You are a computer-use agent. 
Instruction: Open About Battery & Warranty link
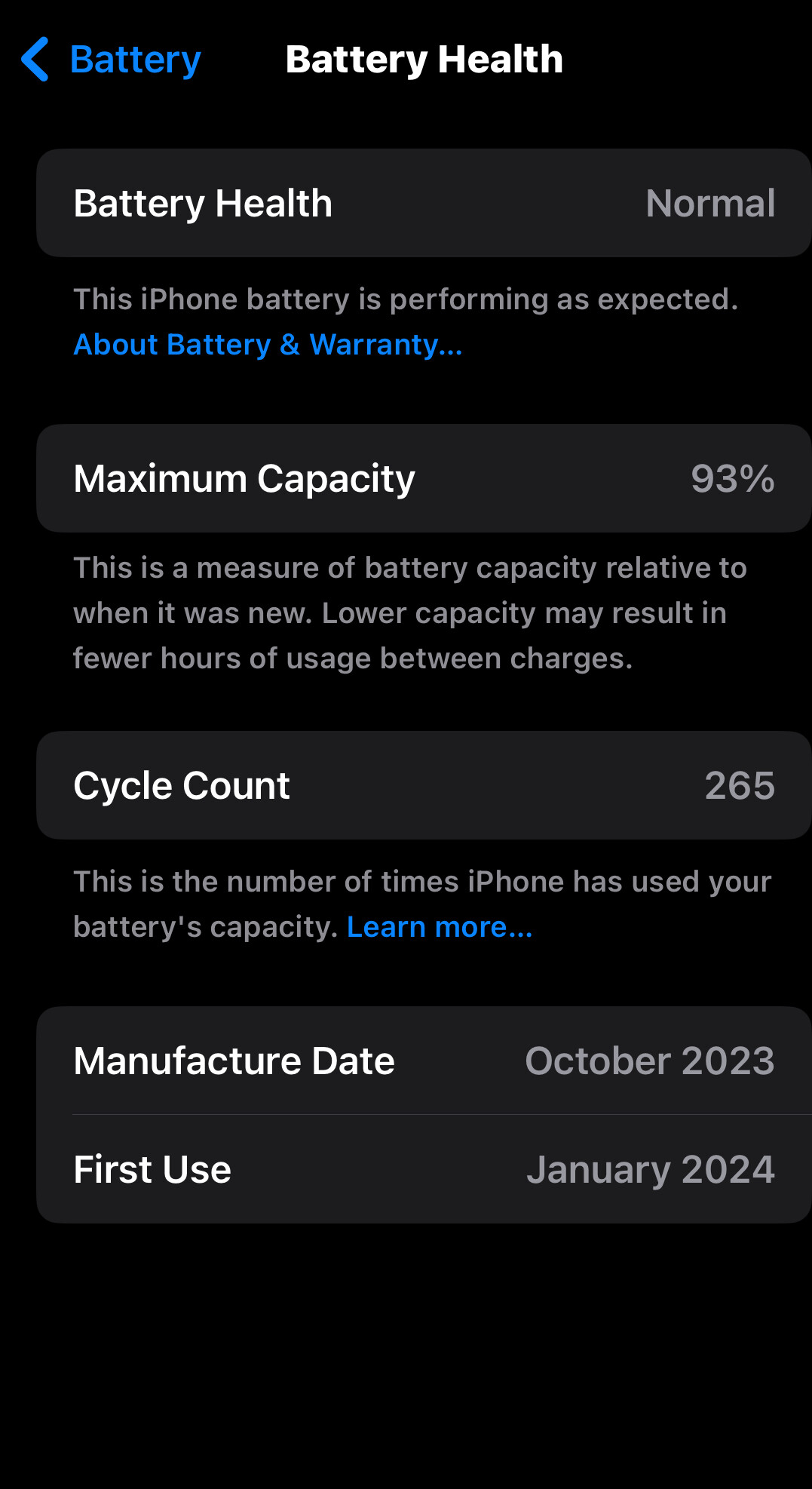268,345
